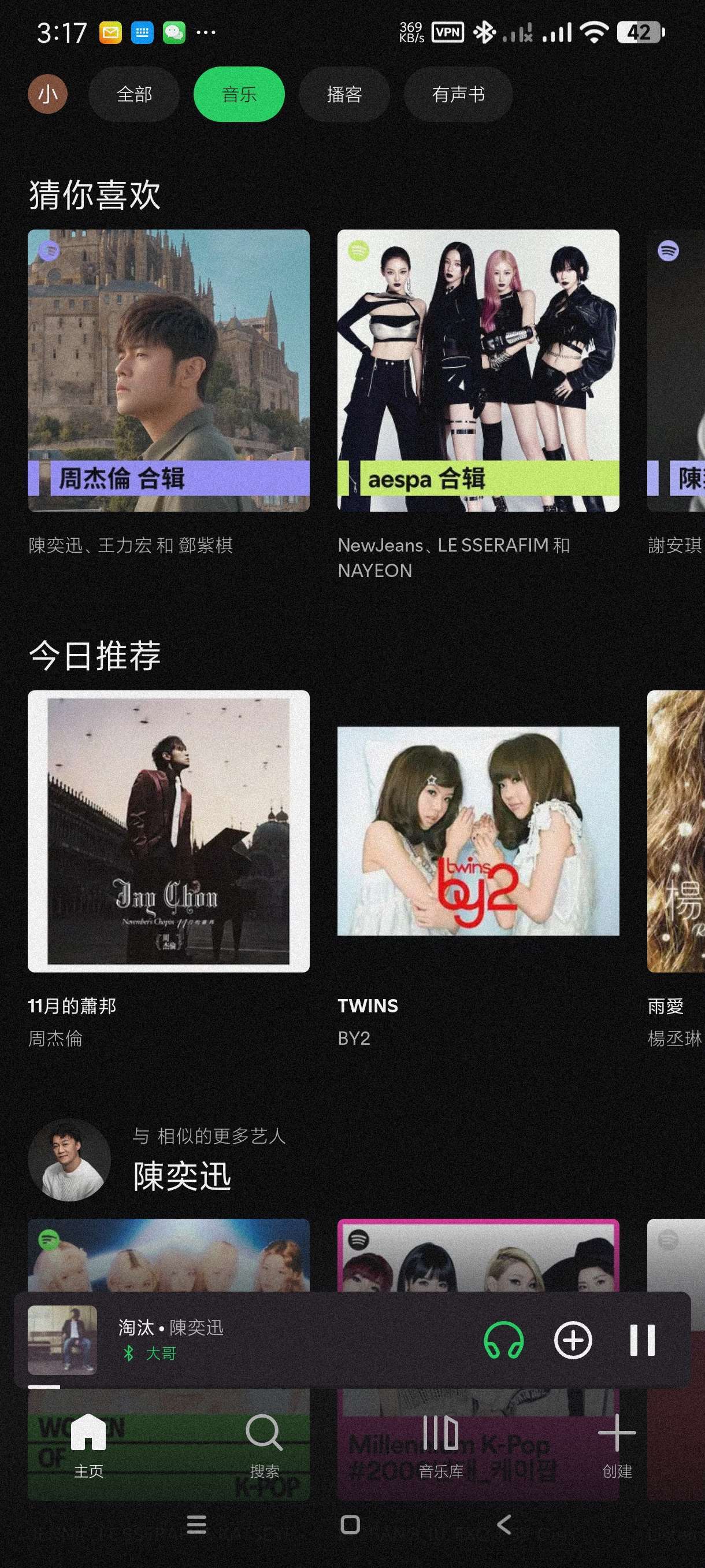Go to the 主页 tab
This screenshot has height=1568, width=705.
[89, 1445]
